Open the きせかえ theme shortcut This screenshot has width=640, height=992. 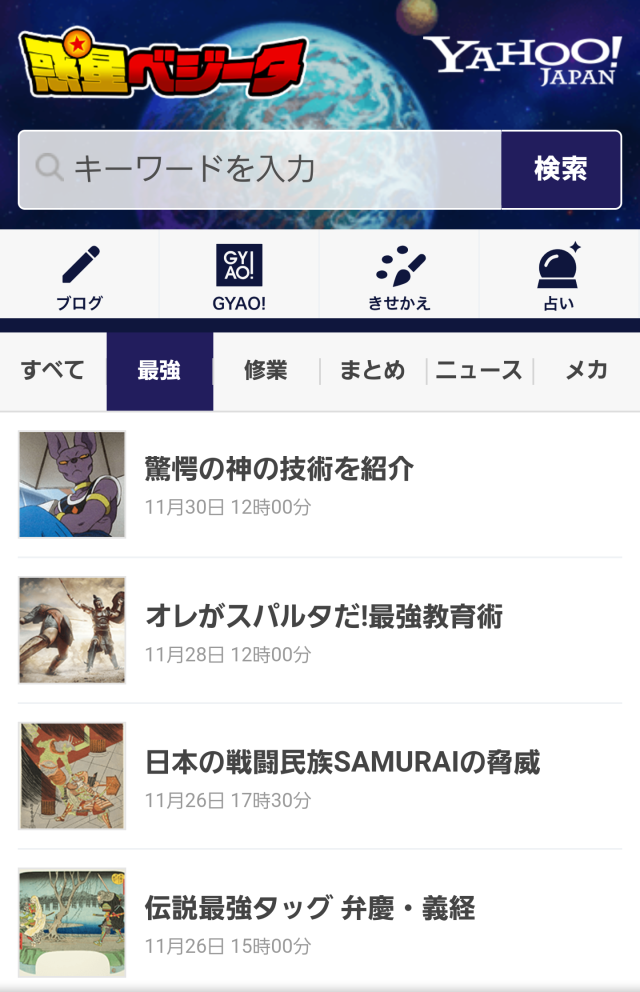[x=399, y=275]
